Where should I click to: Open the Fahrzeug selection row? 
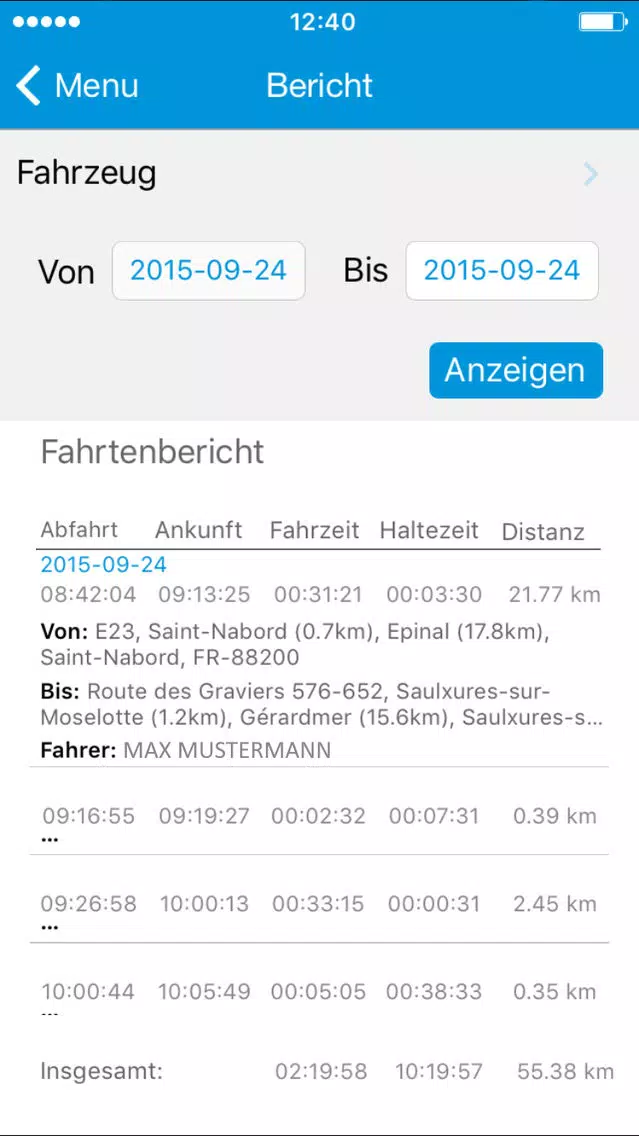point(320,174)
